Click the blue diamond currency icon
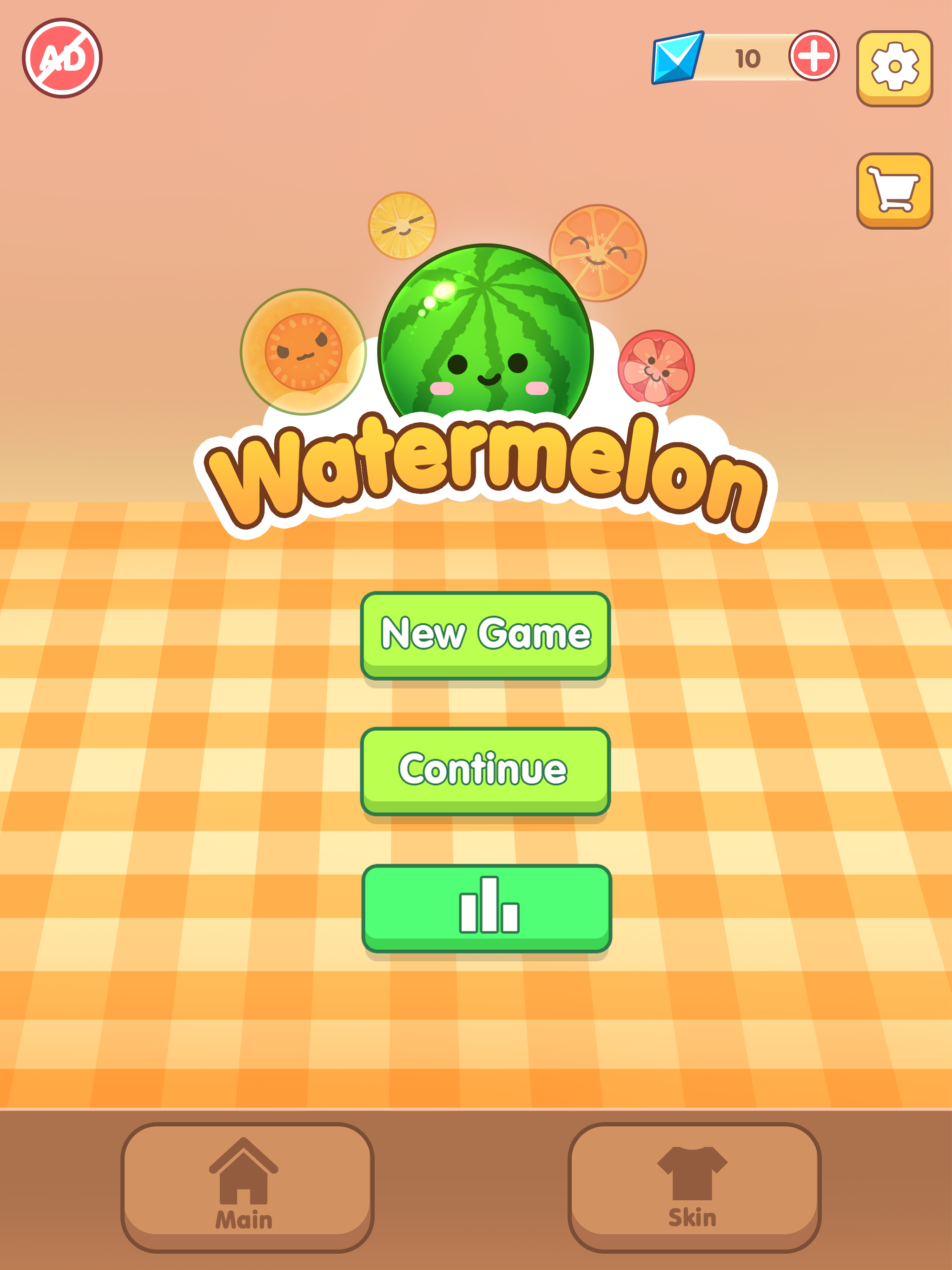952x1270 pixels. pyautogui.click(x=678, y=58)
